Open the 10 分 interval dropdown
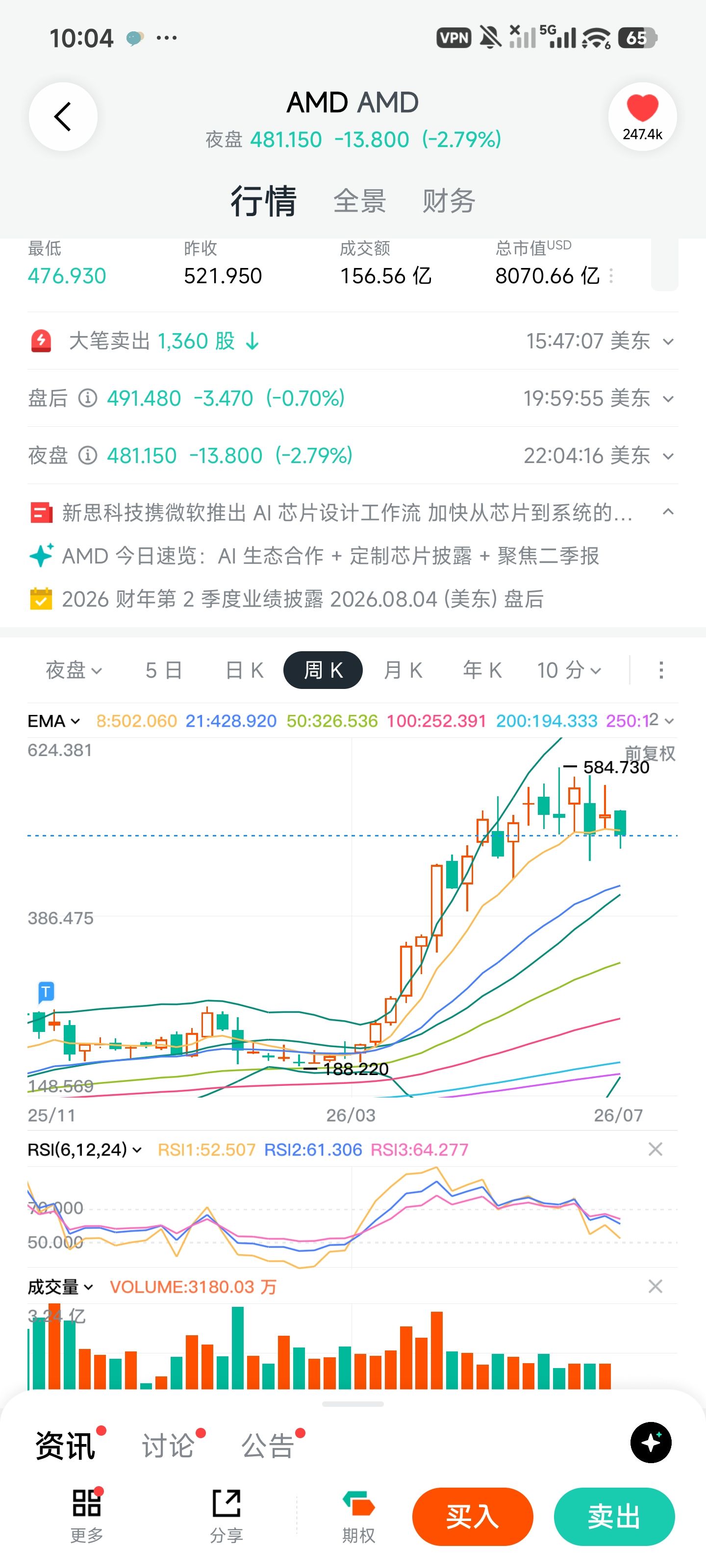Viewport: 706px width, 1568px height. coord(569,670)
